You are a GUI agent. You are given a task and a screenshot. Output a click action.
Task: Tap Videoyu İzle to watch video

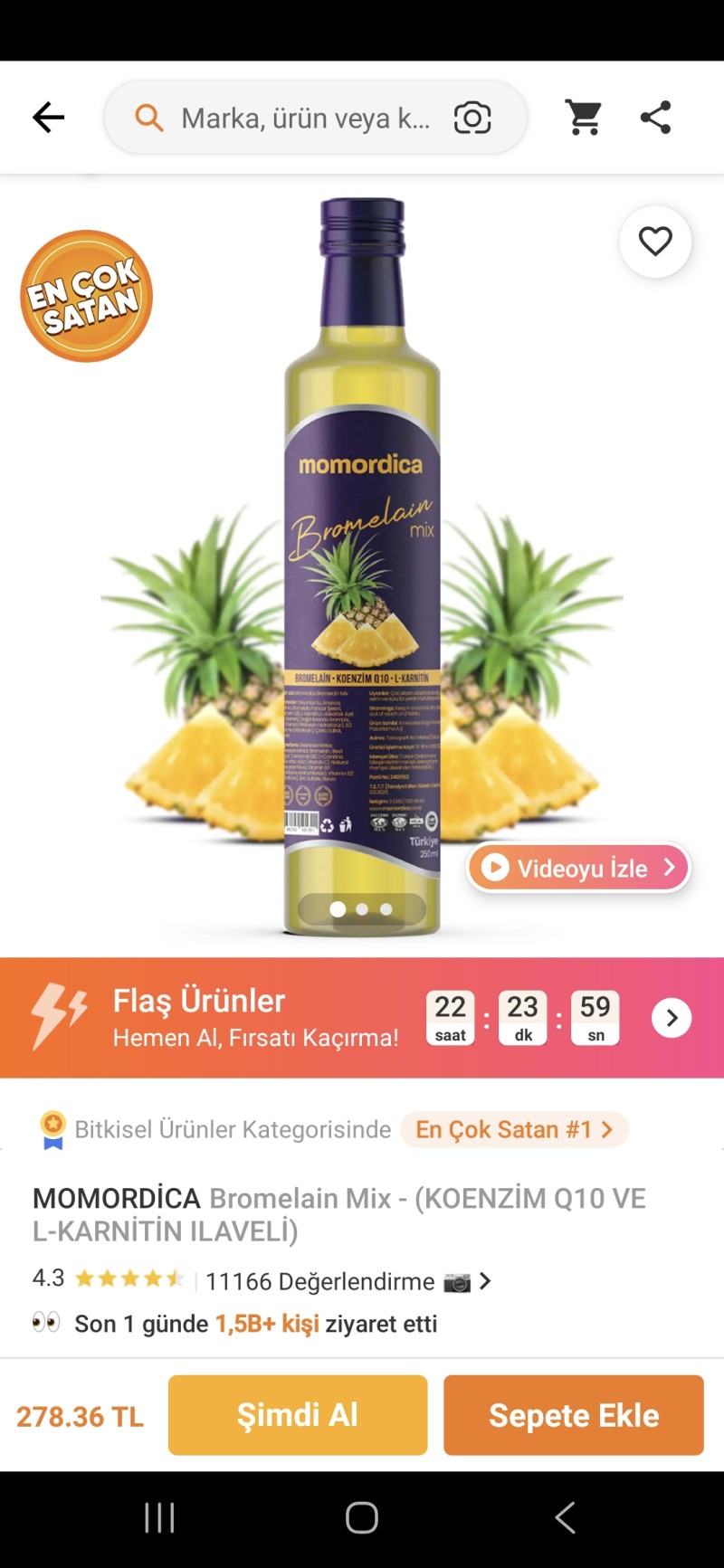pos(578,868)
